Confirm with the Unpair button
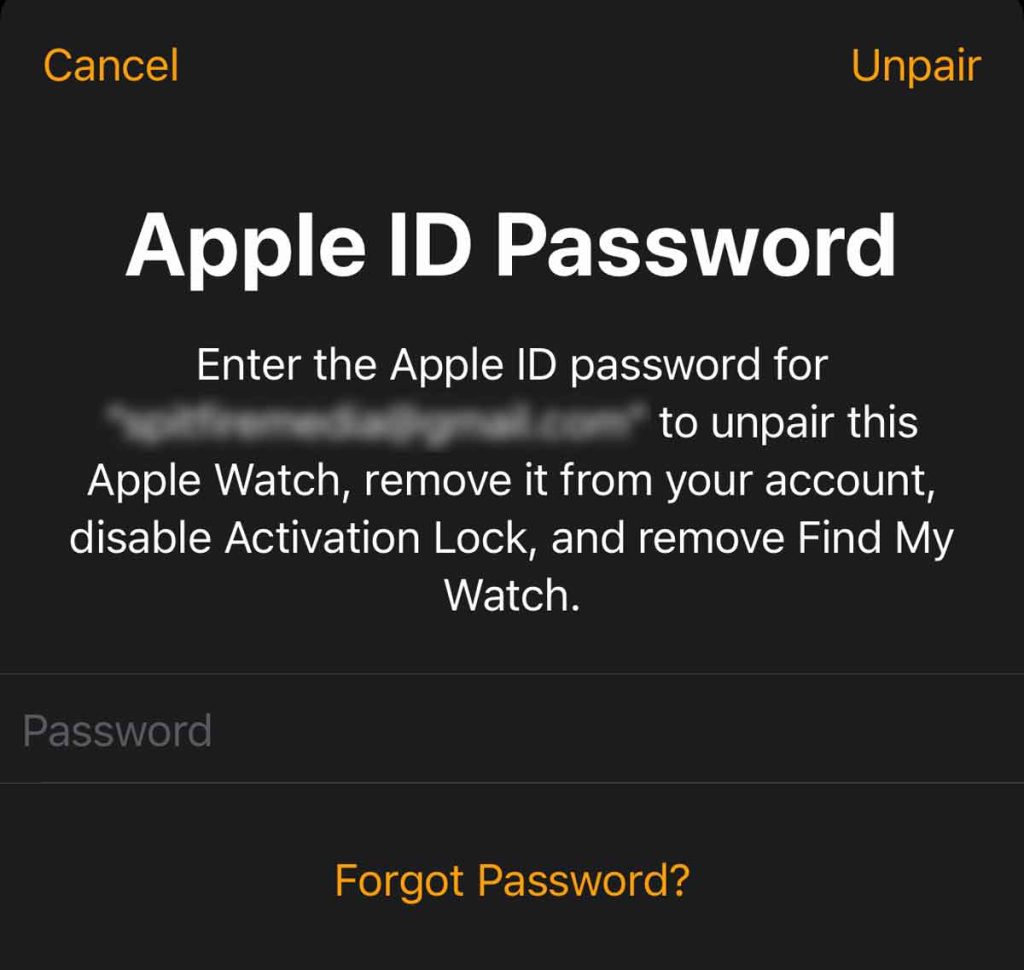 915,66
